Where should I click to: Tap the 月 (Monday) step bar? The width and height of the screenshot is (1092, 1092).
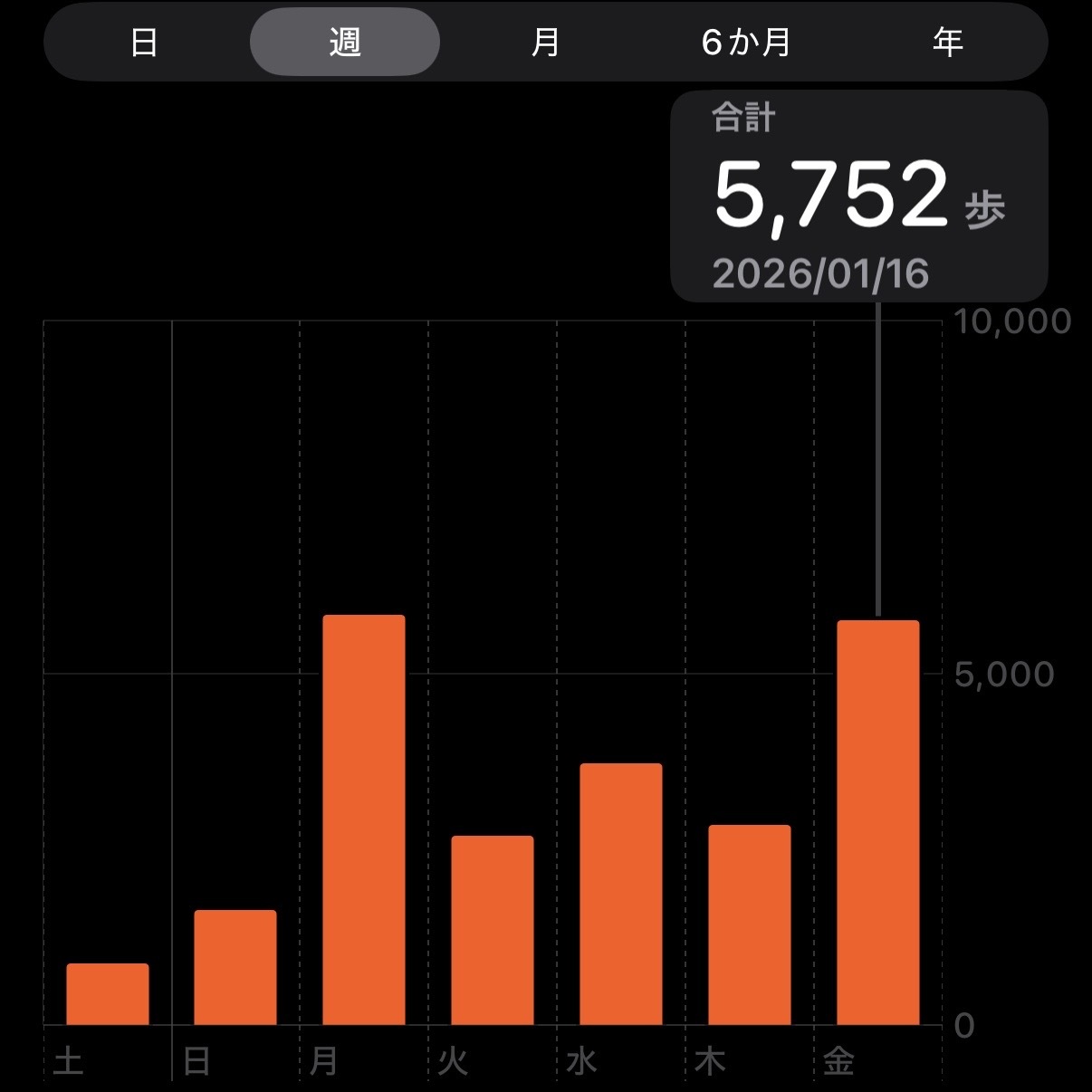tap(364, 819)
